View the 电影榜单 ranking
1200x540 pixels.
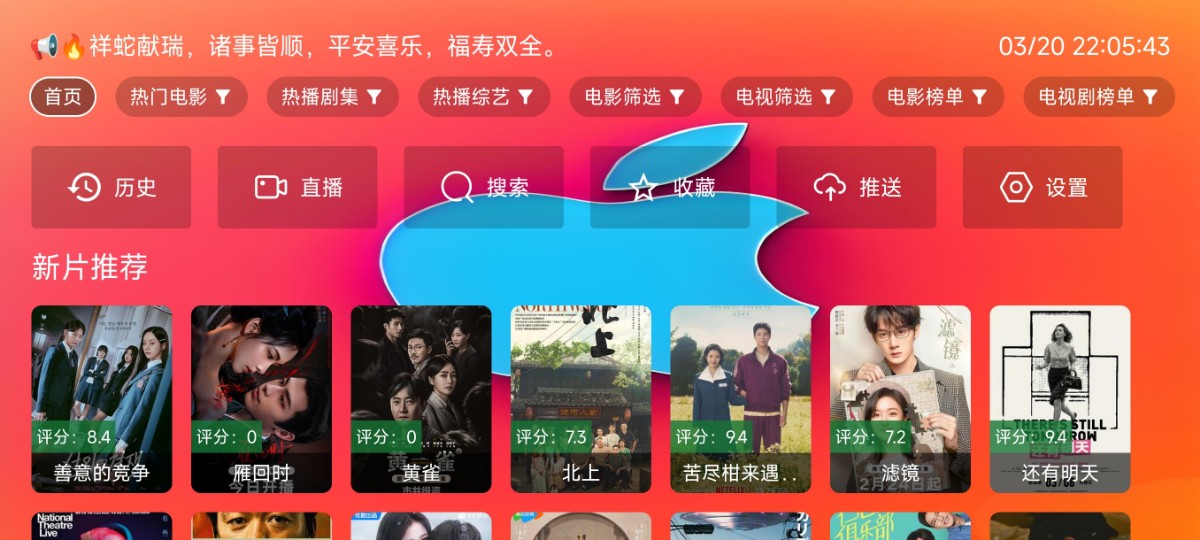(x=937, y=97)
